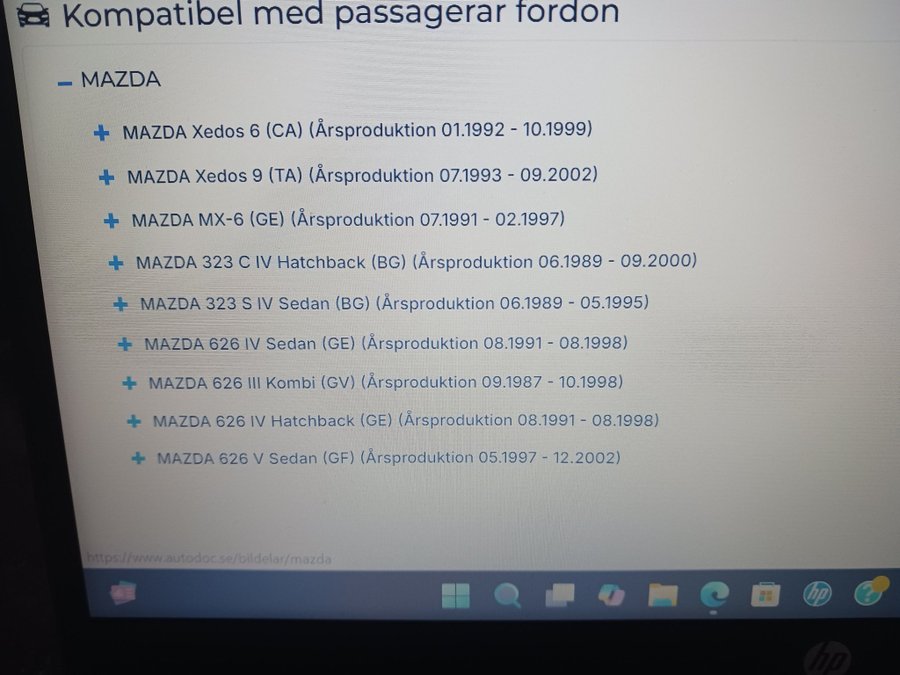The image size is (900, 675).
Task: Open Windows taskbar search
Action: 508,597
